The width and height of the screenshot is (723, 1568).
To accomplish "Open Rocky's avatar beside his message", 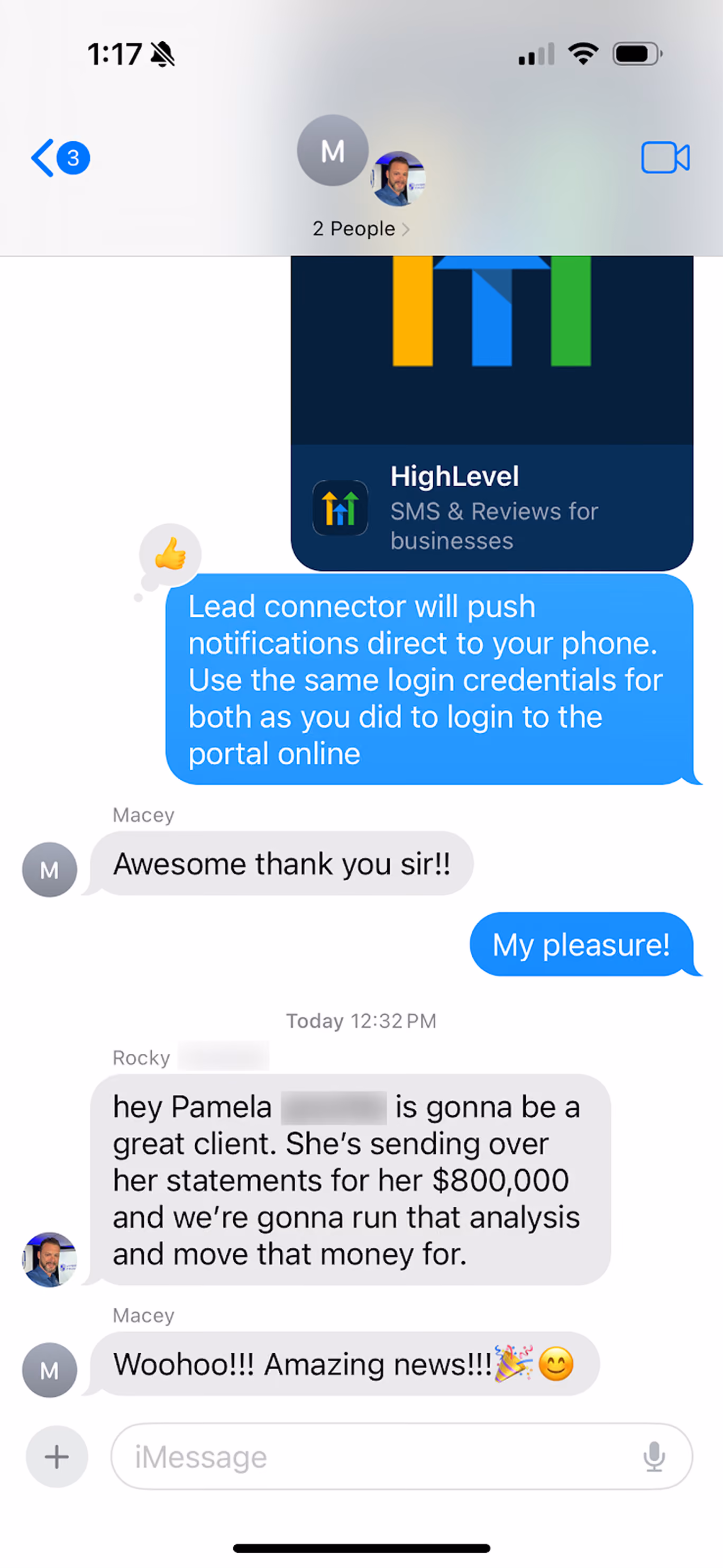I will pyautogui.click(x=50, y=1260).
